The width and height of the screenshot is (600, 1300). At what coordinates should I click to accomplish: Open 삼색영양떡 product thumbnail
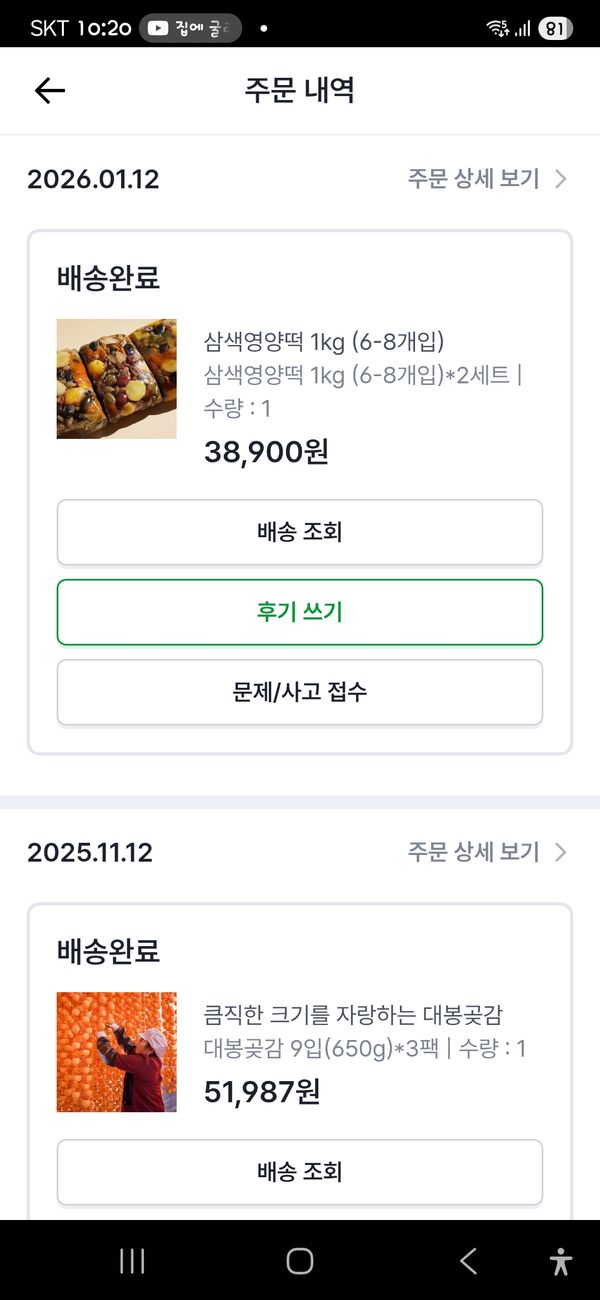coord(116,379)
